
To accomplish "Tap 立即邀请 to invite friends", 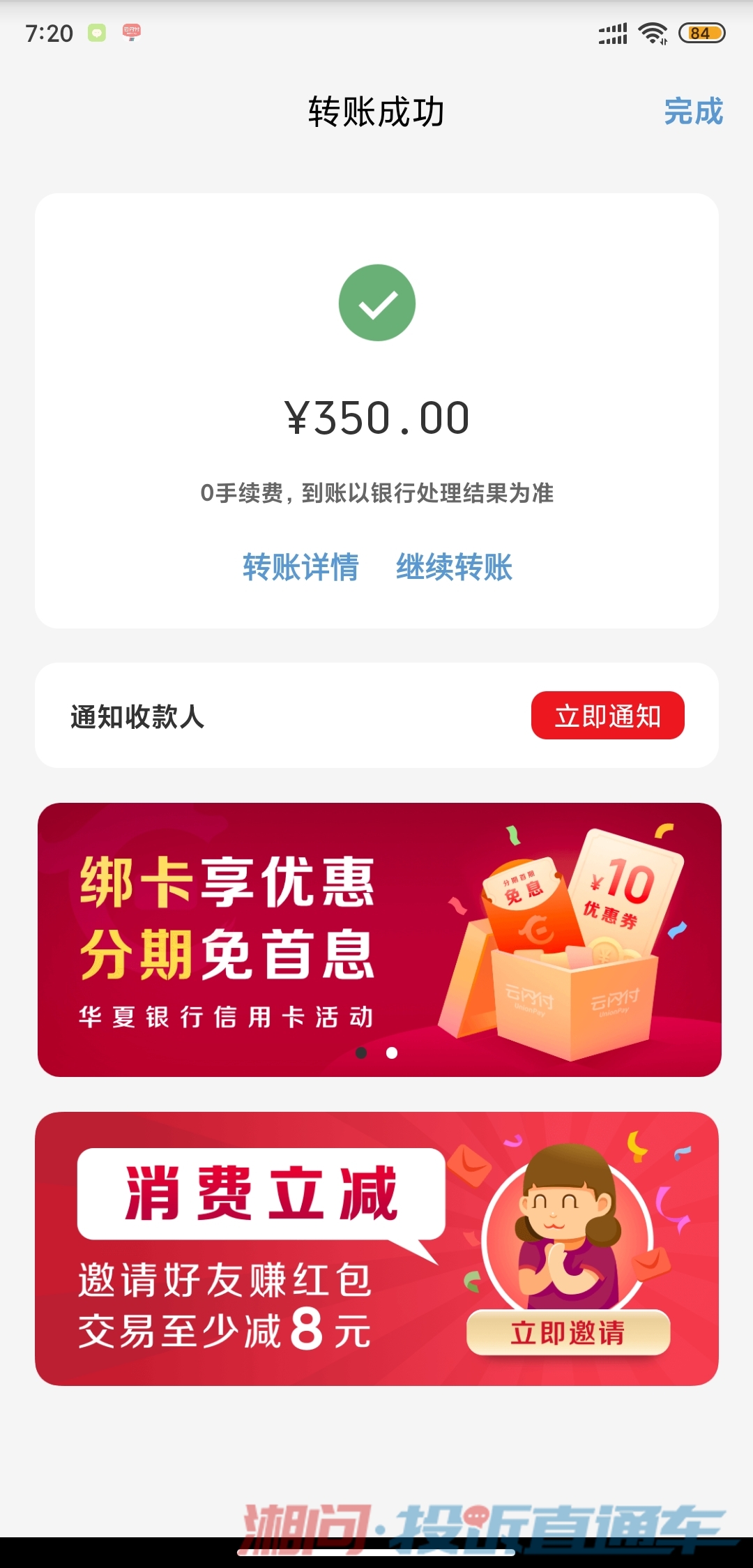I will 568,1333.
